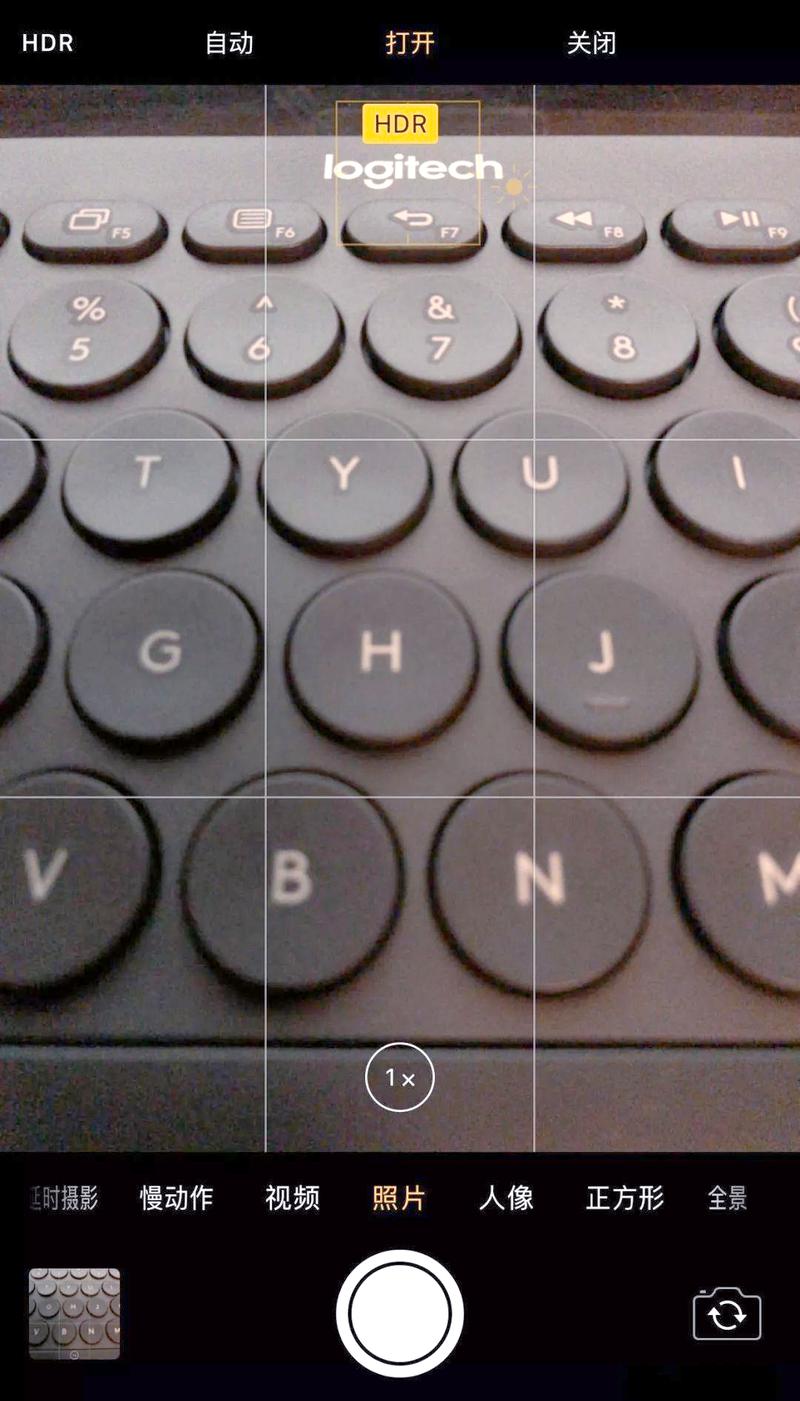Switch to 慢动作 slow-motion mode
The width and height of the screenshot is (800, 1401).
pyautogui.click(x=176, y=1197)
